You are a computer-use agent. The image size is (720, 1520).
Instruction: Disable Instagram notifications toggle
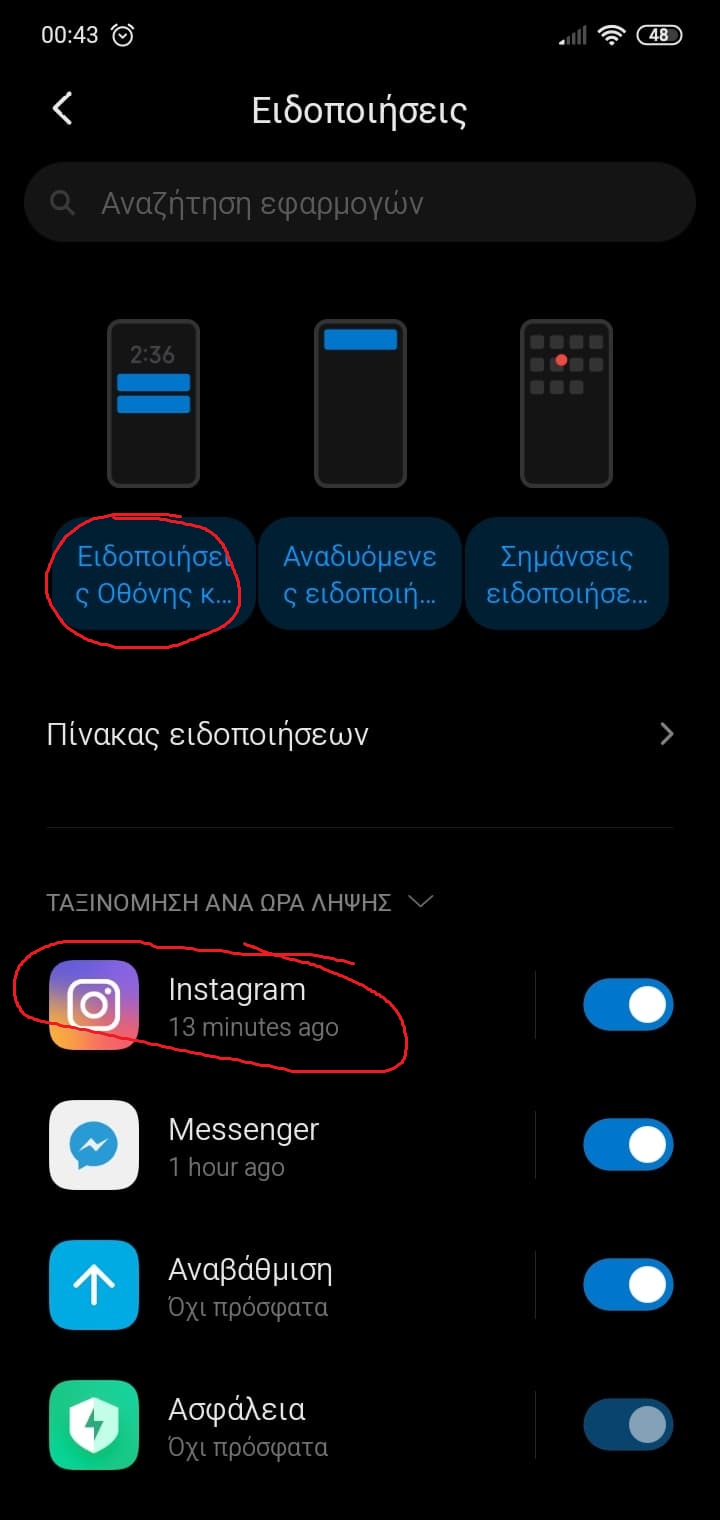[x=628, y=1005]
